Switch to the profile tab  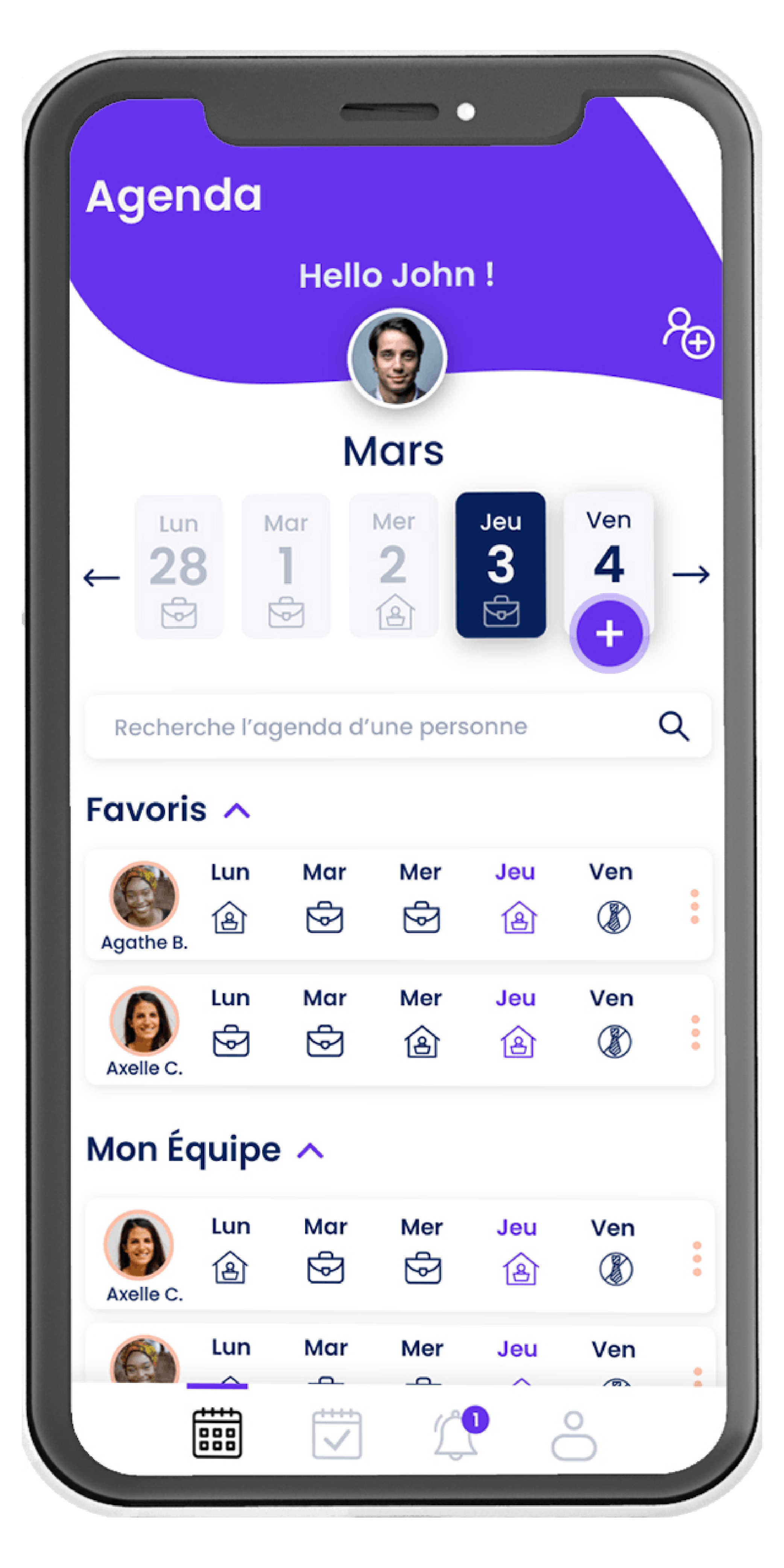coord(573,1437)
